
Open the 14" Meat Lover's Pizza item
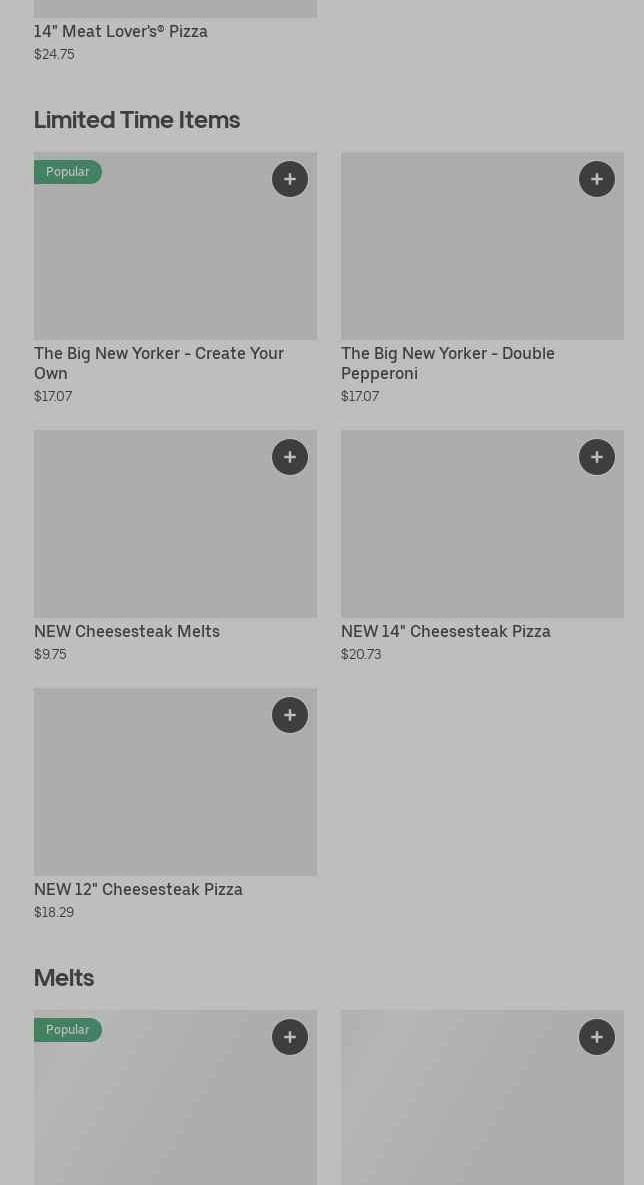click(x=121, y=32)
